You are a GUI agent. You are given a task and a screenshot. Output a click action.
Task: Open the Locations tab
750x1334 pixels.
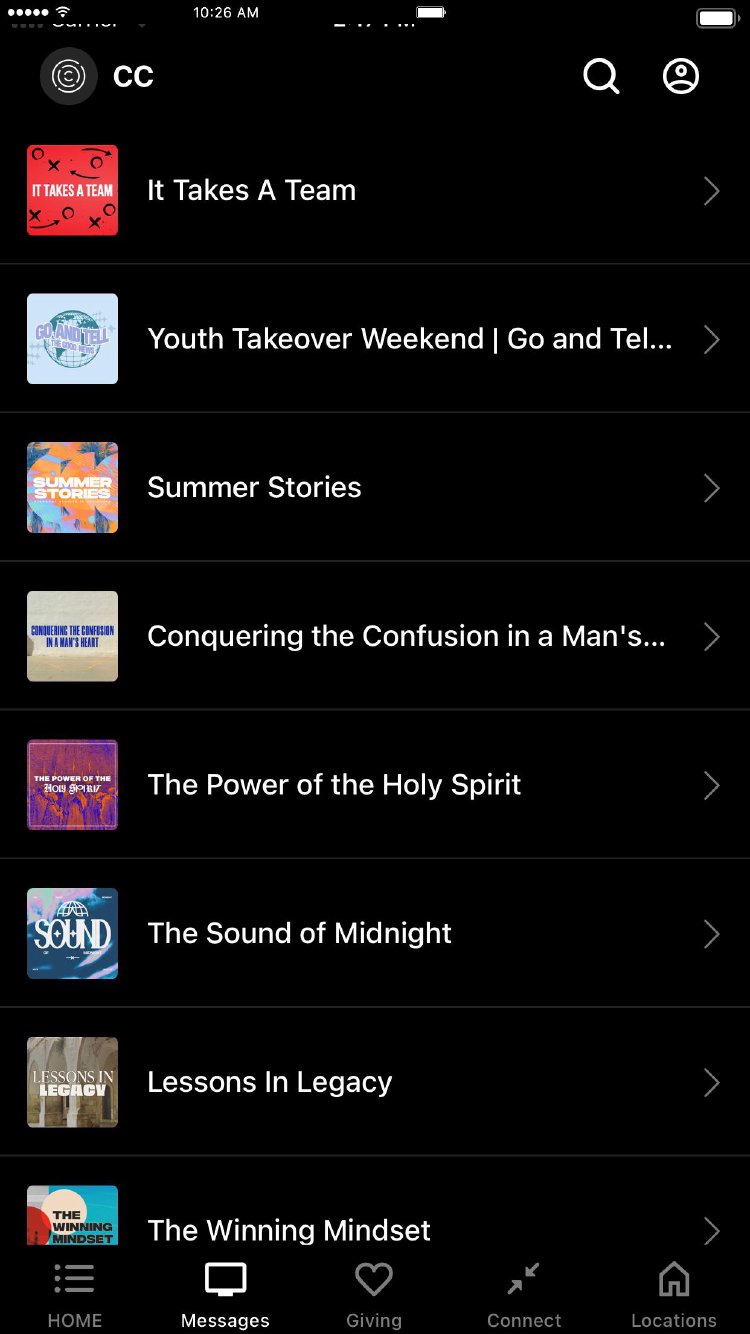(674, 1295)
